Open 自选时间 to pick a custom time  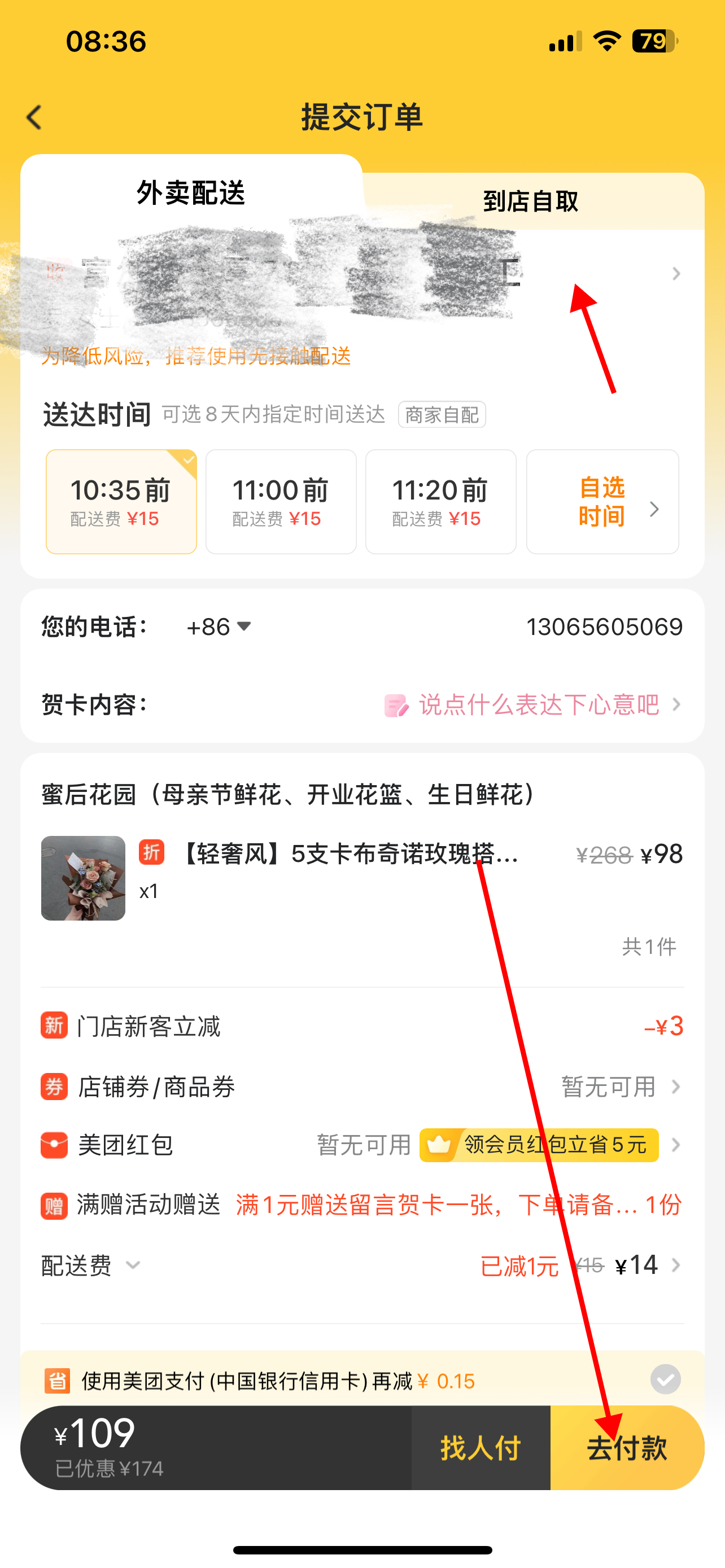pyautogui.click(x=602, y=502)
